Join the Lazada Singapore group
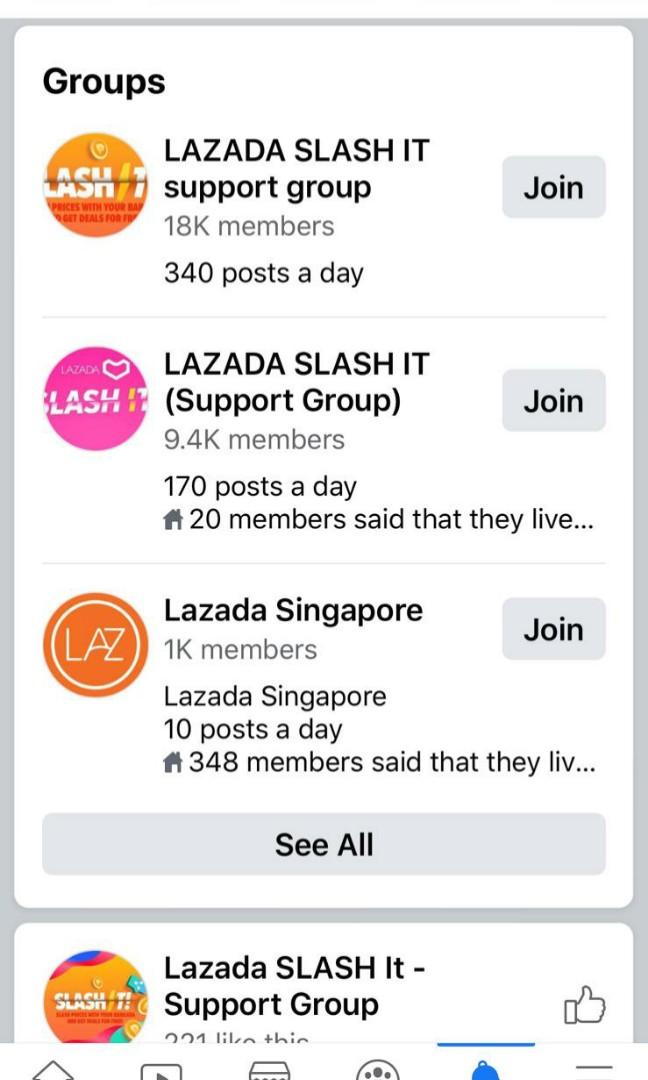 click(x=553, y=629)
